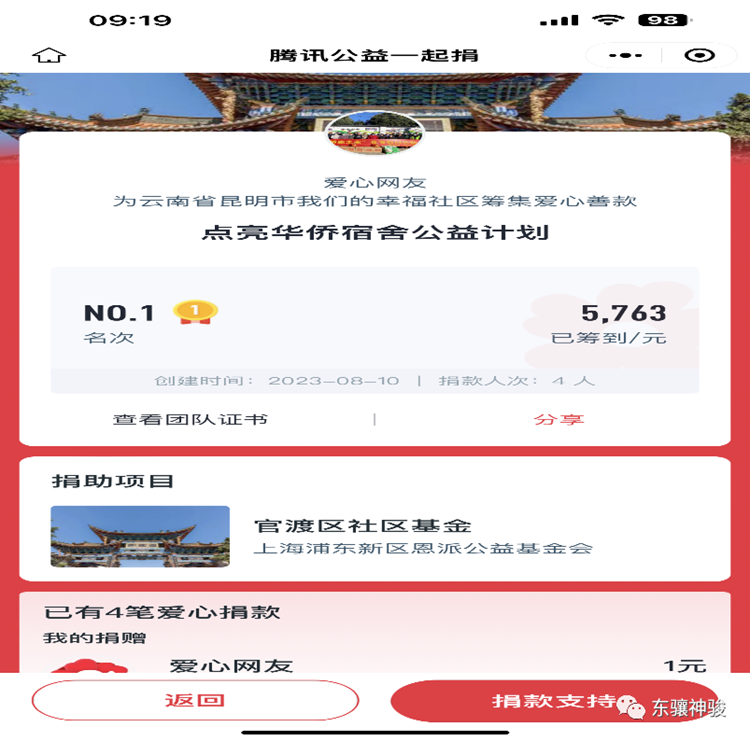This screenshot has height=741, width=750.
Task: Open the three-dot more menu
Action: pos(625,56)
